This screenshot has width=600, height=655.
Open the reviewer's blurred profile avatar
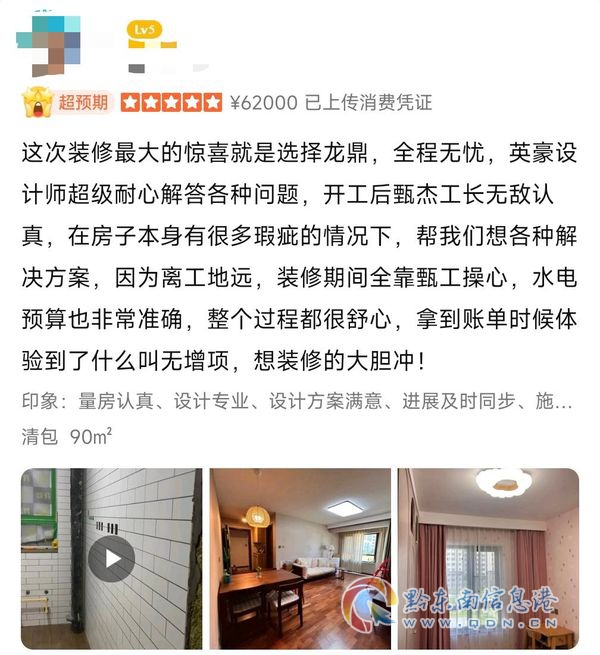pyautogui.click(x=48, y=45)
